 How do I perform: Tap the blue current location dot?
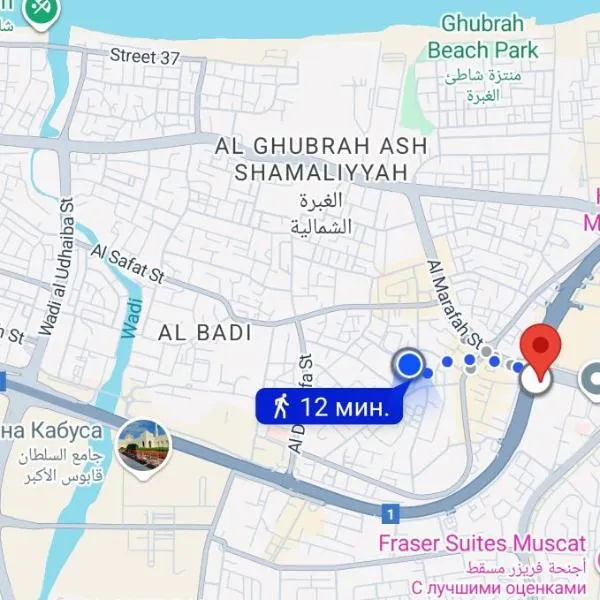click(408, 365)
